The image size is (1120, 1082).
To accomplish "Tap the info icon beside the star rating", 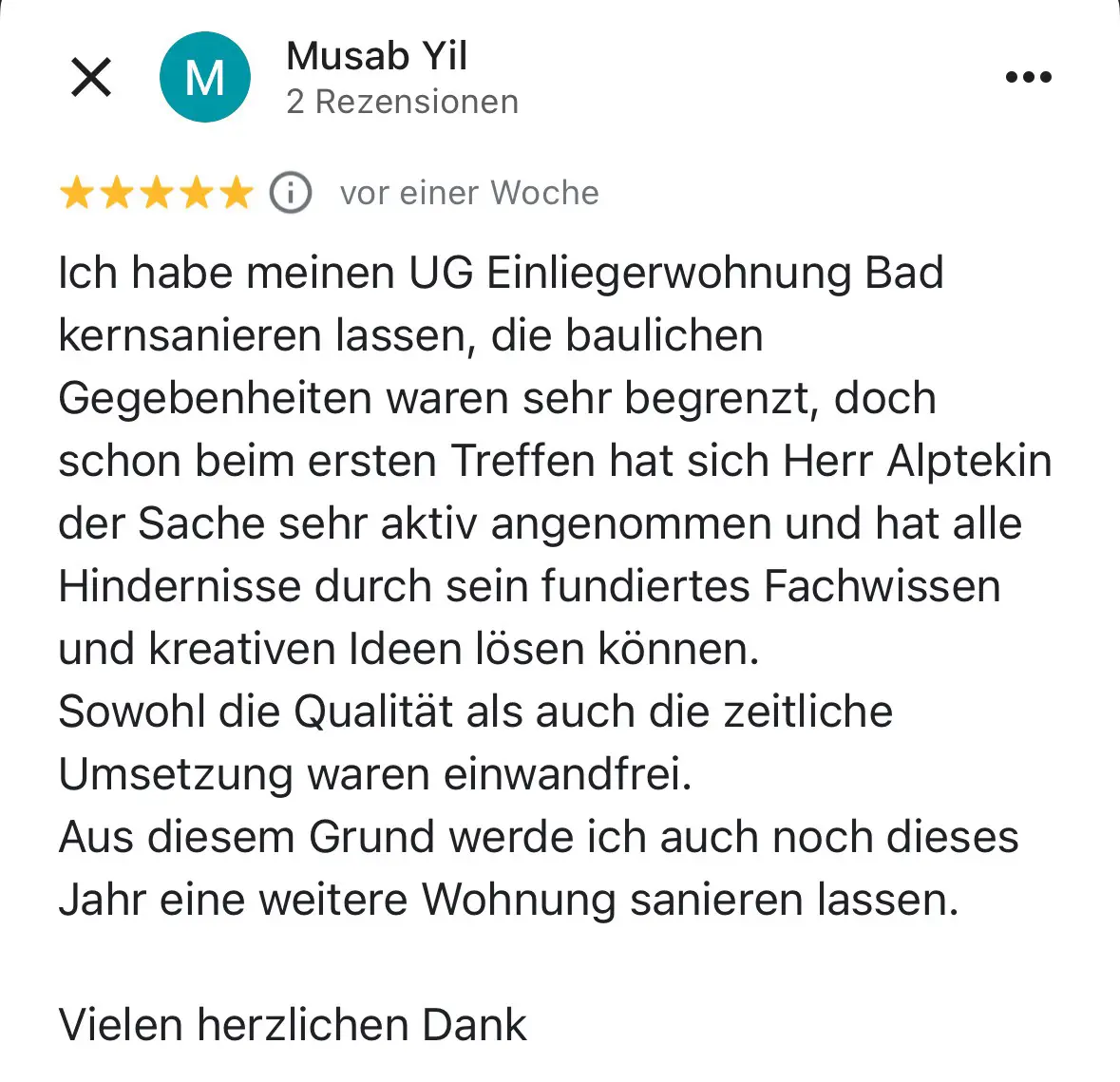I will 291,193.
